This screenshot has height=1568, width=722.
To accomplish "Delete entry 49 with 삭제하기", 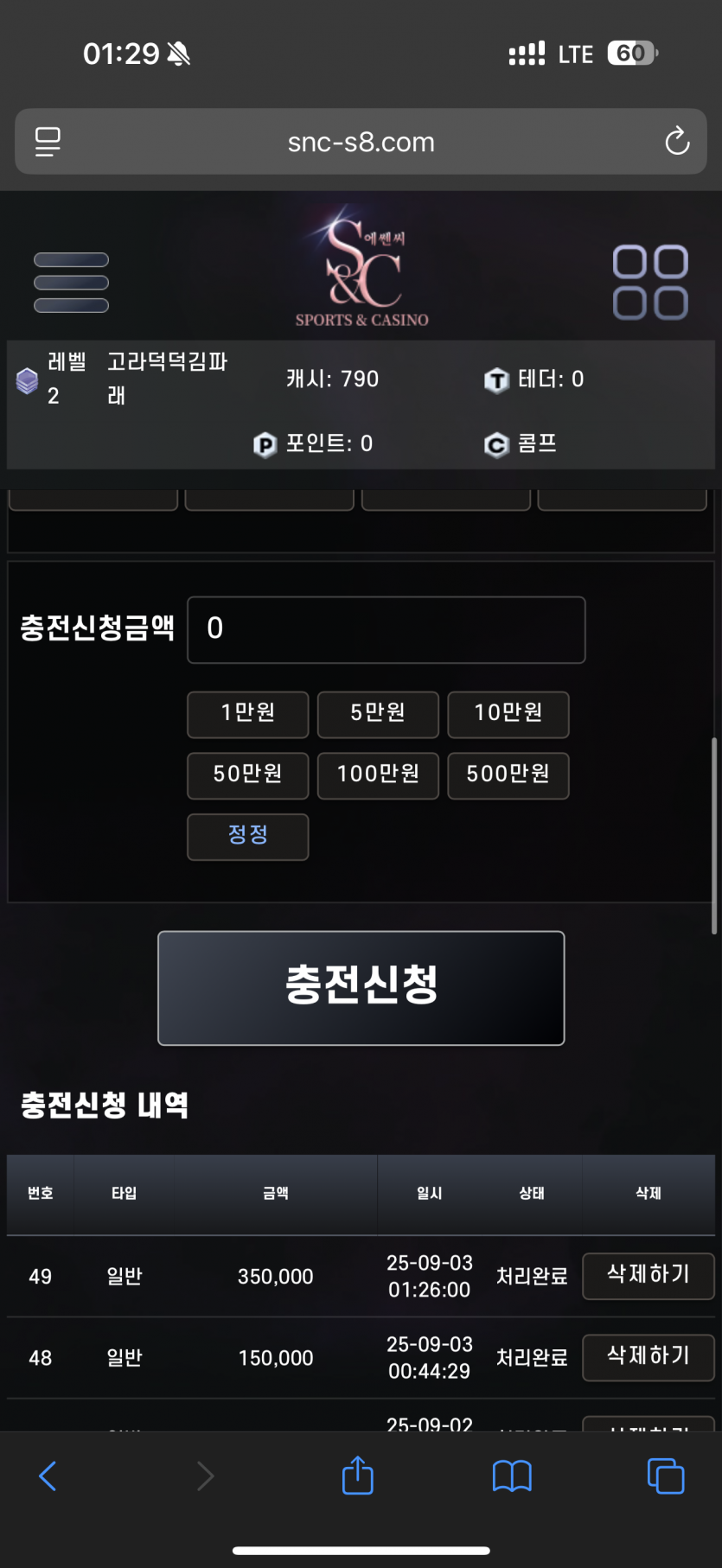I will click(x=649, y=1276).
